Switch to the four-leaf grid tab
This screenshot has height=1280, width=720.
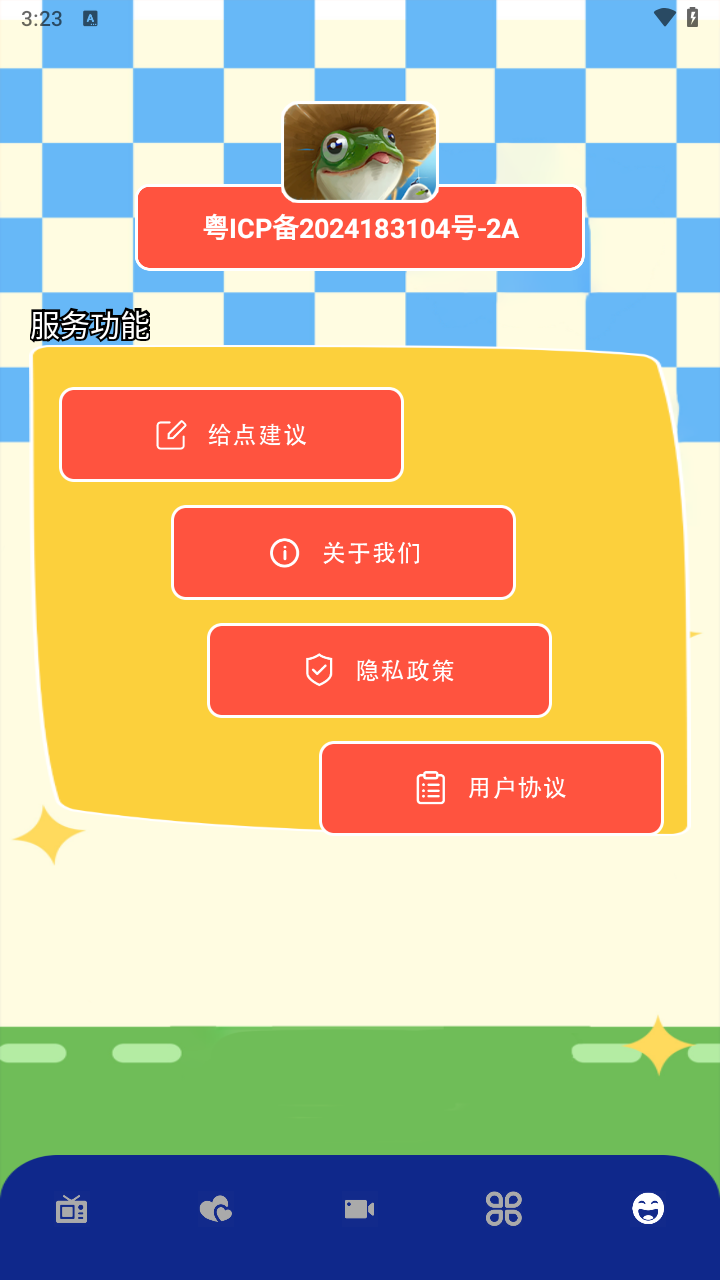click(x=503, y=1209)
